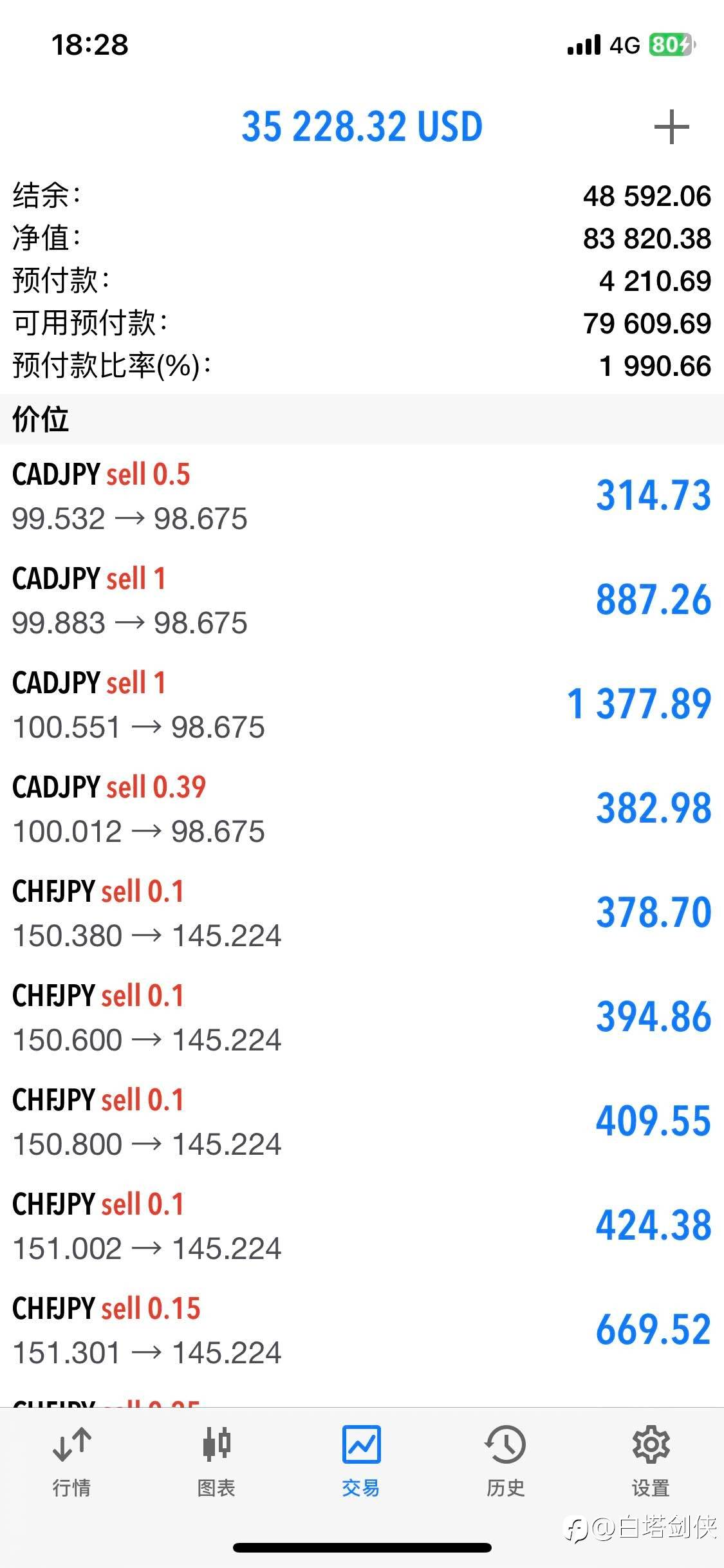Image resolution: width=724 pixels, height=1568 pixels.
Task: Open CADJPY sell 0.5 position at 99.532
Action: [362, 496]
